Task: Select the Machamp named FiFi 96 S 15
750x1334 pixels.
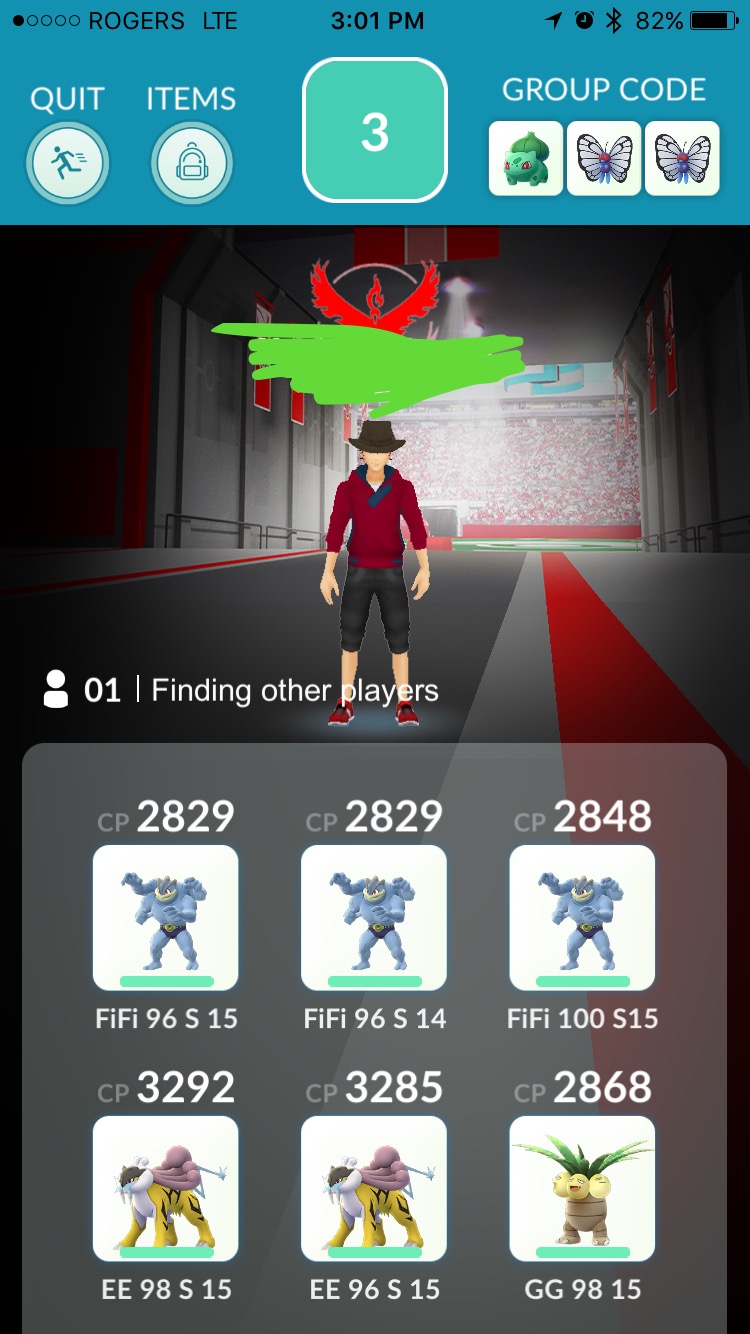Action: [x=166, y=918]
